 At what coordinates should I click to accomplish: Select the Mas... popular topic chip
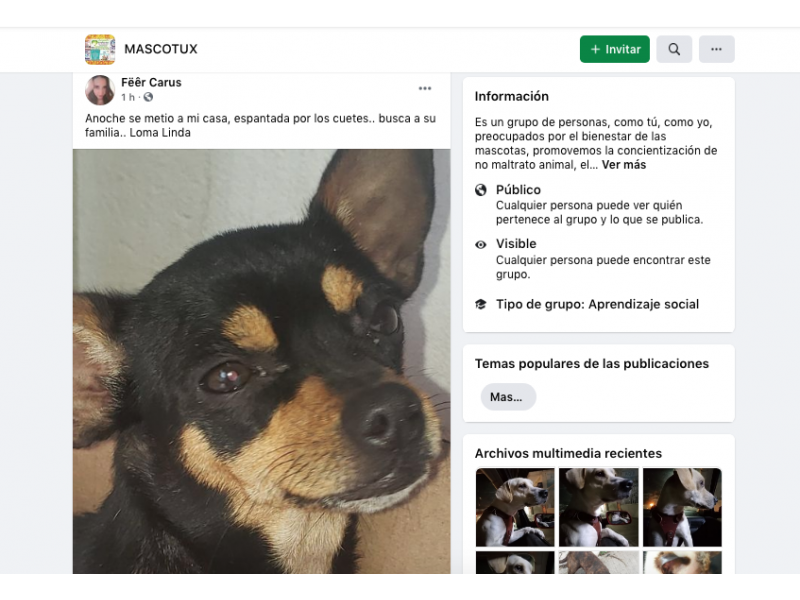click(508, 397)
